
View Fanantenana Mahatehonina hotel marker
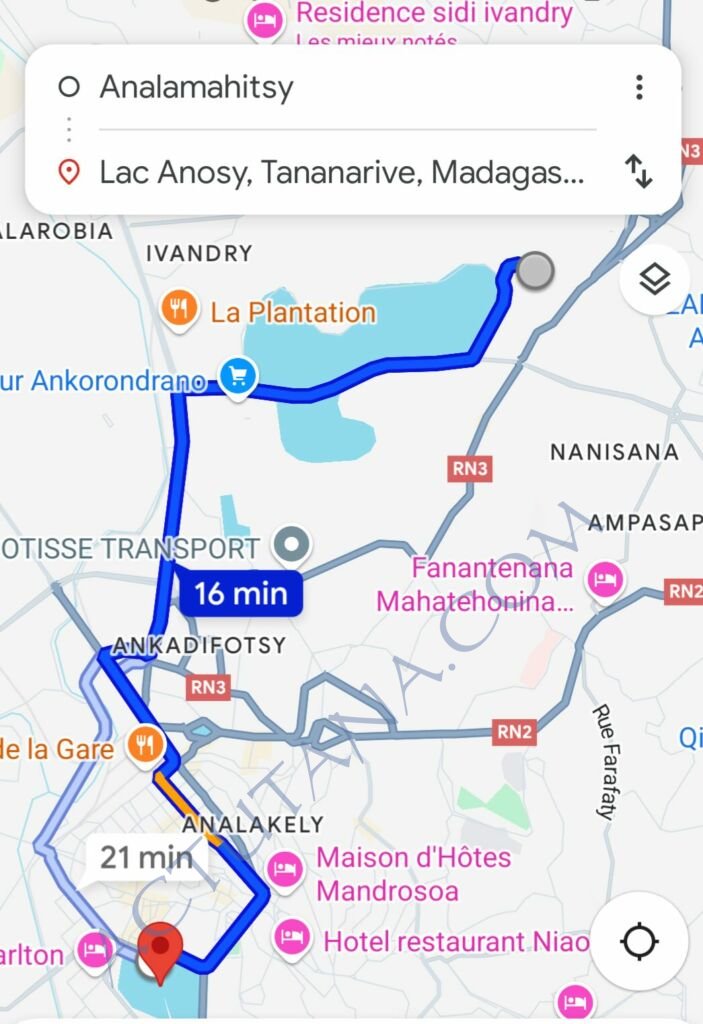(x=604, y=579)
